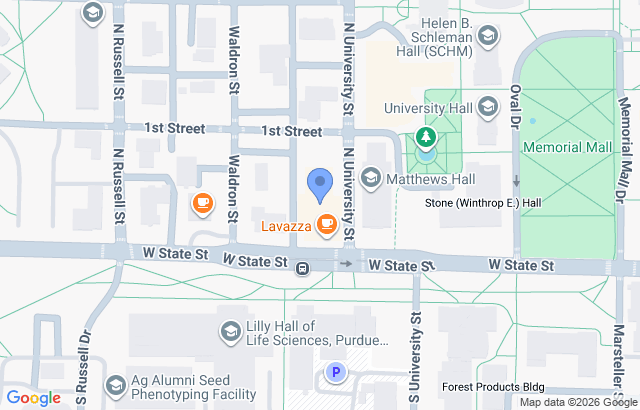Open the bus stop icon on W State St
The width and height of the screenshot is (640, 410).
pyautogui.click(x=302, y=268)
